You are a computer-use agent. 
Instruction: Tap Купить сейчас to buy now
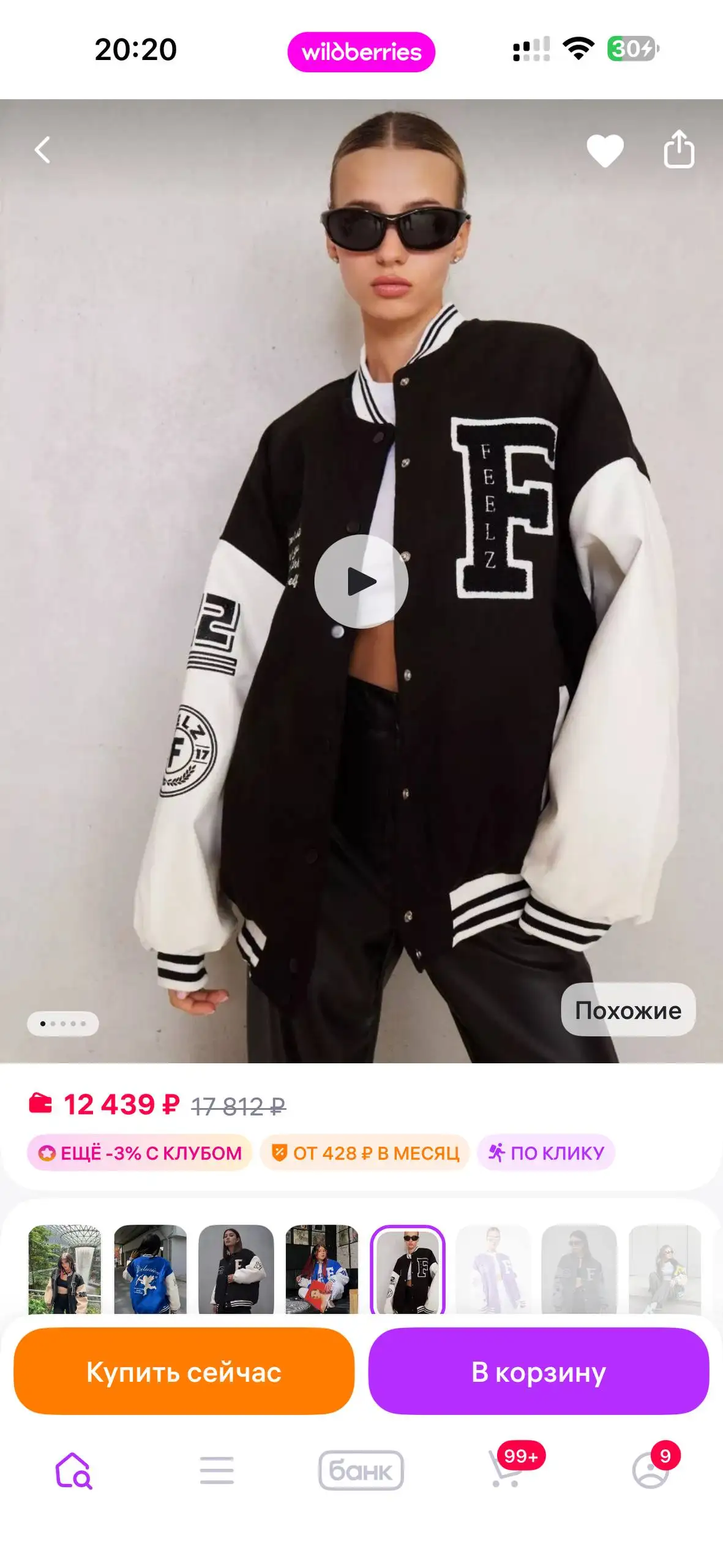[x=184, y=1371]
